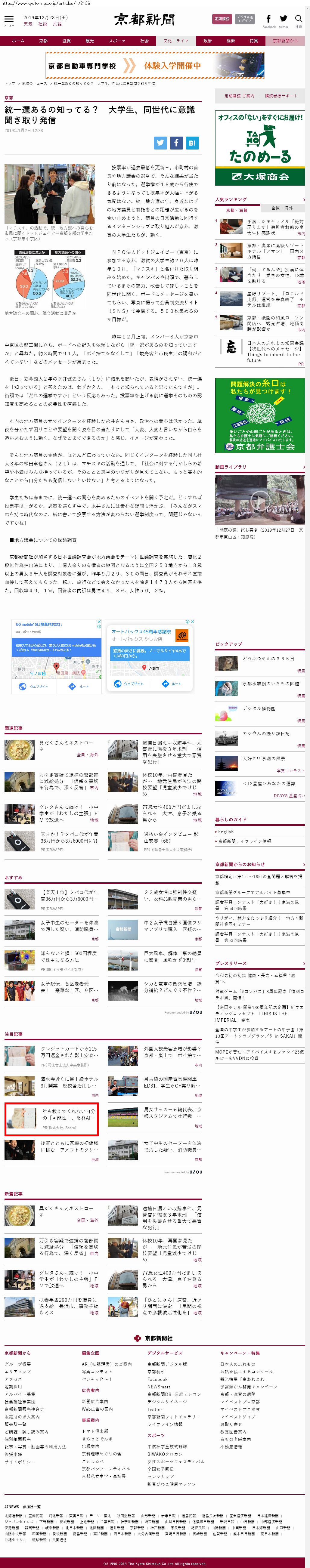The image size is (310, 1568).
Task: Open どうぶつえんの365日 pickup item
Action: 267,659
